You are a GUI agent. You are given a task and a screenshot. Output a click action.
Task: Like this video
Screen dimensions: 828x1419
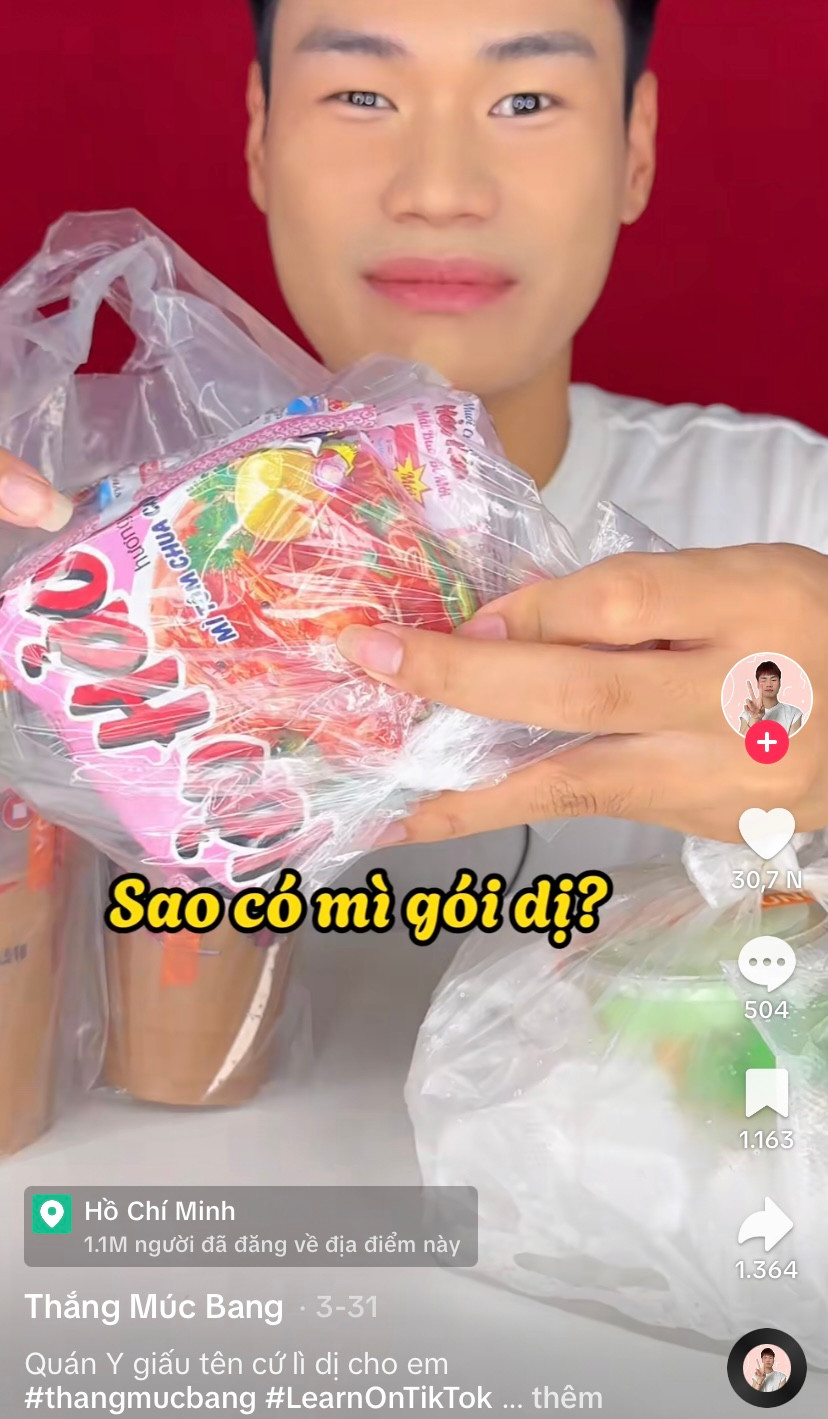pos(766,833)
